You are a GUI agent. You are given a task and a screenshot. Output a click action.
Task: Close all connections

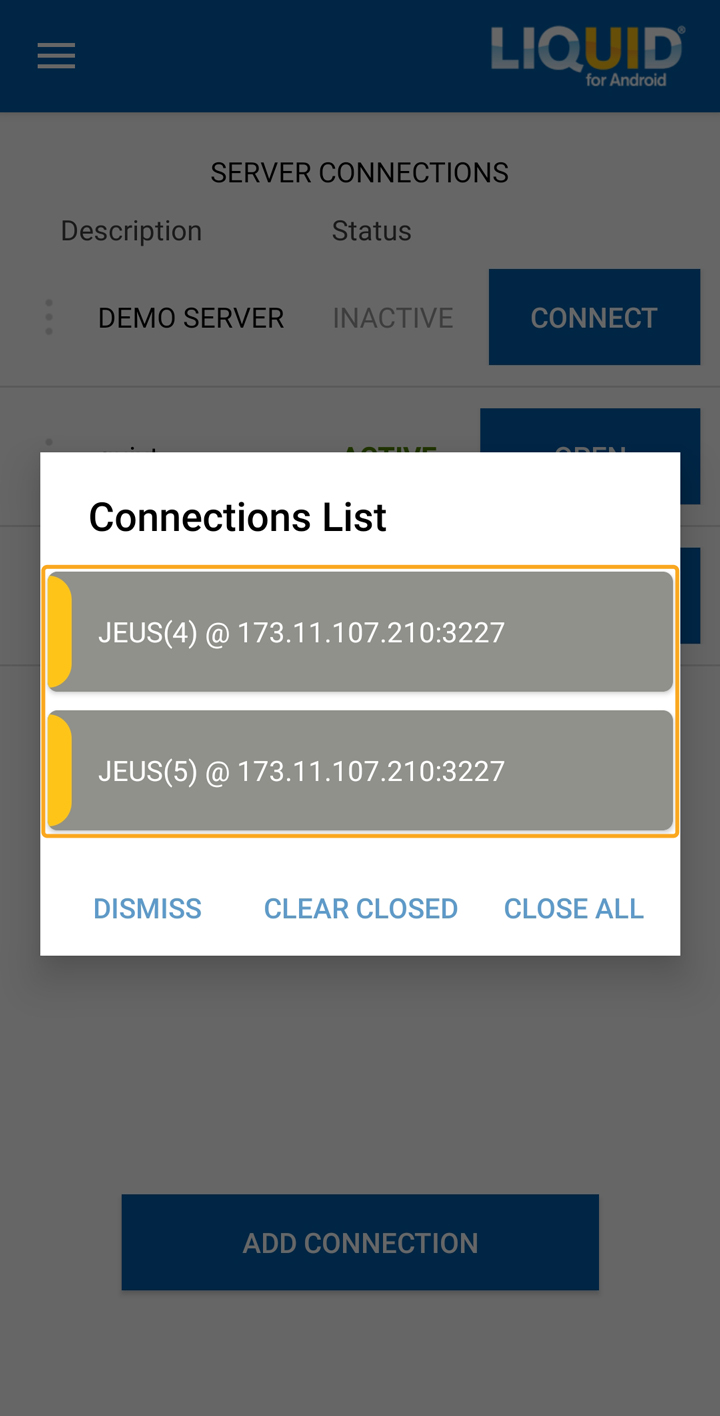pos(574,909)
